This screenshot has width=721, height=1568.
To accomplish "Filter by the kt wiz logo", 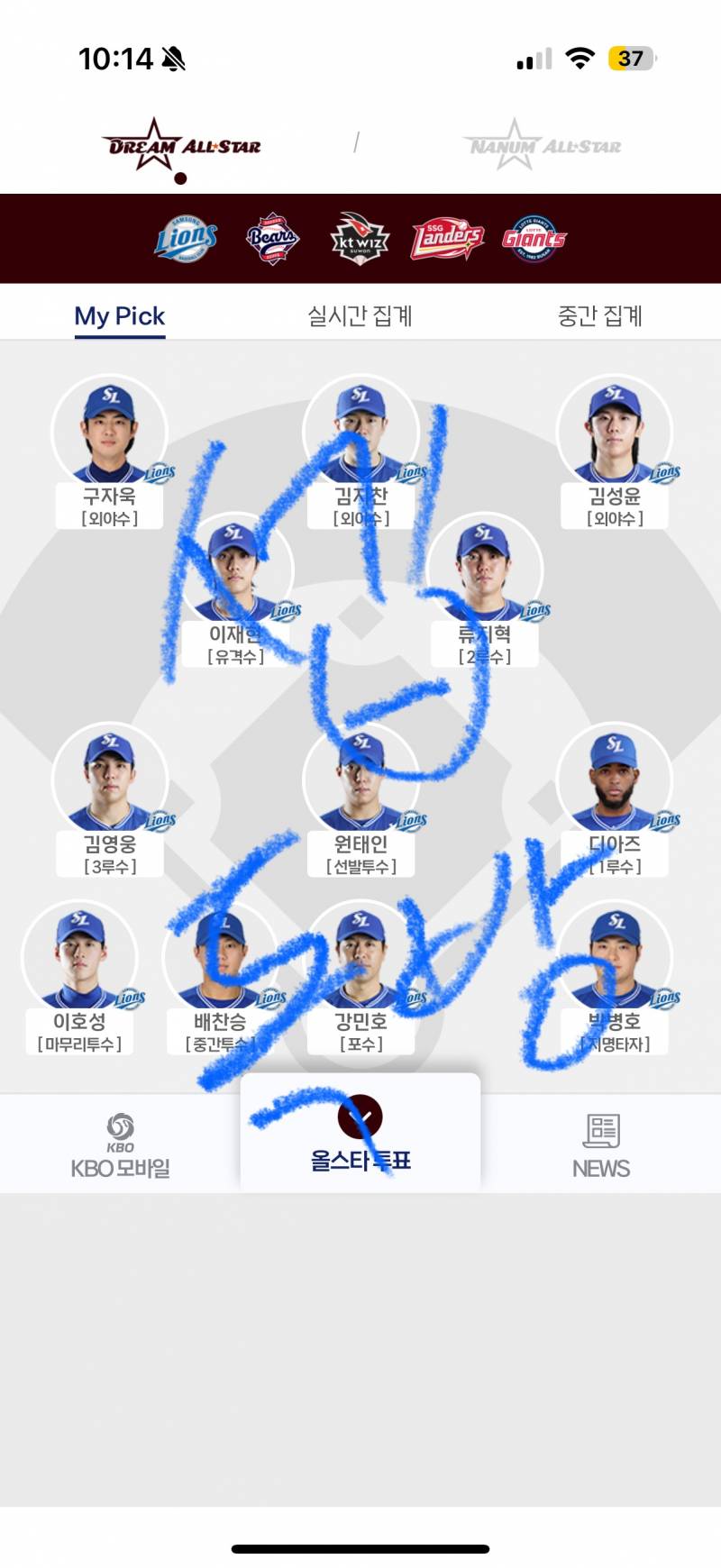I will [x=360, y=239].
